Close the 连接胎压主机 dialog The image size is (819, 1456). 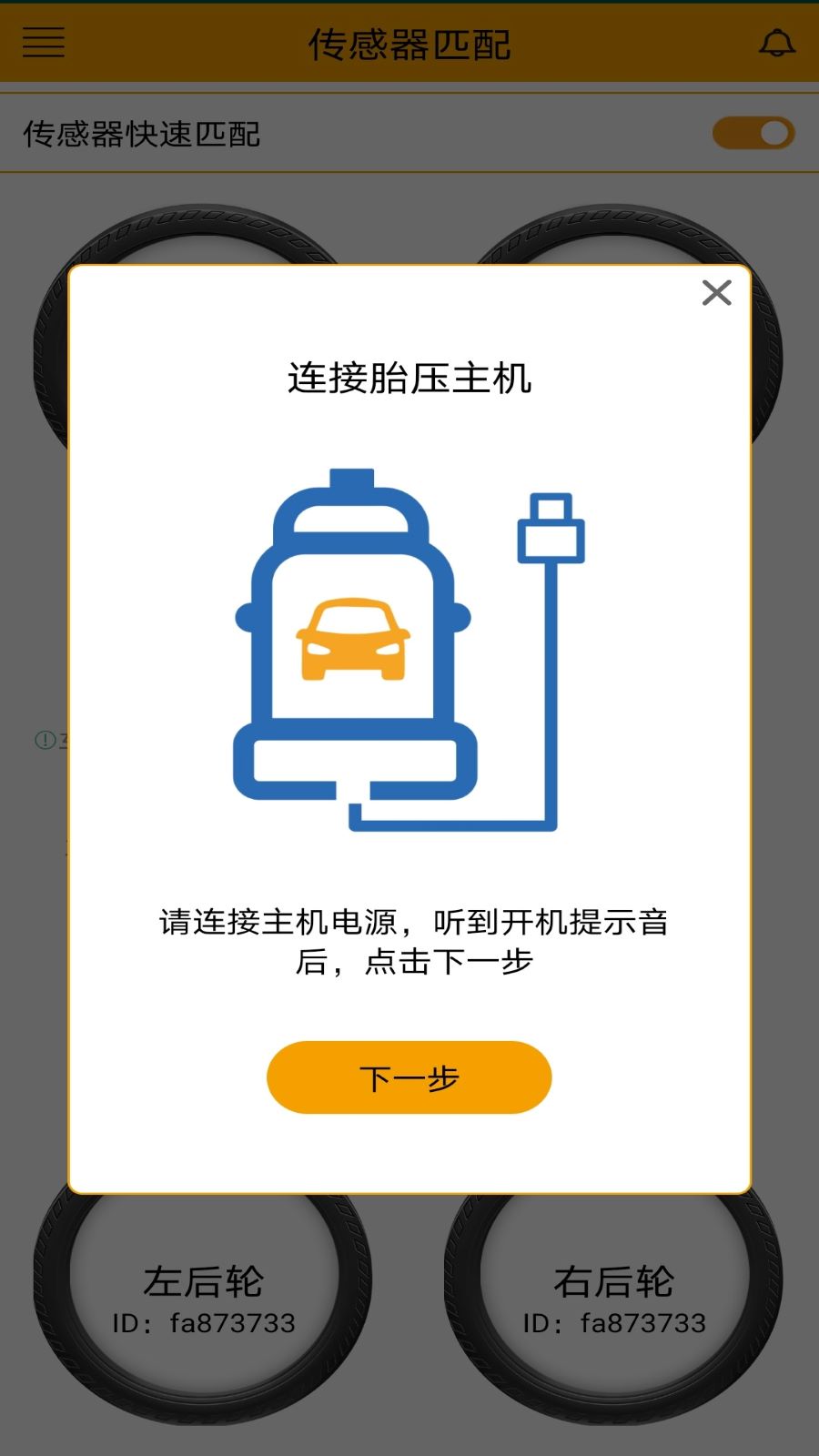pos(716,293)
